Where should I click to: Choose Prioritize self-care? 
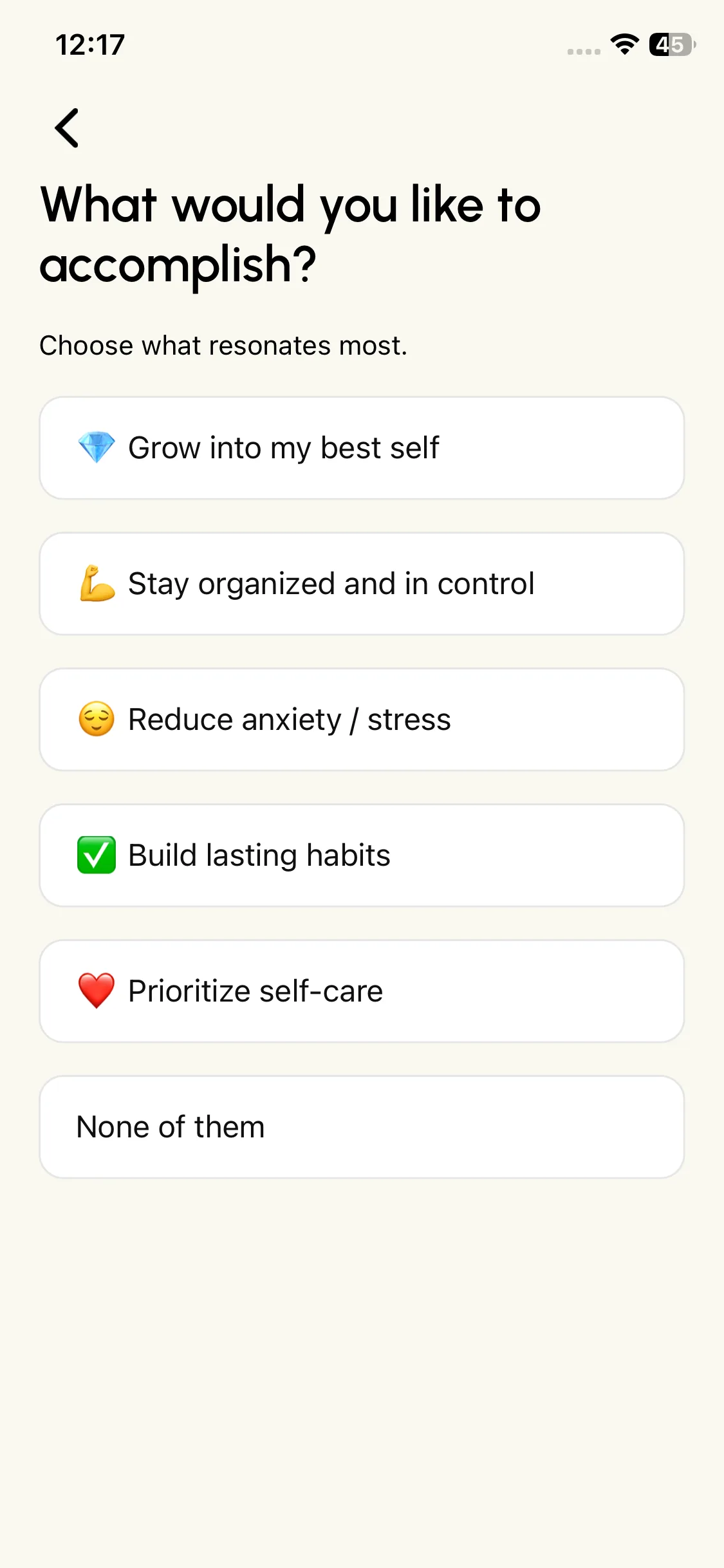[362, 991]
